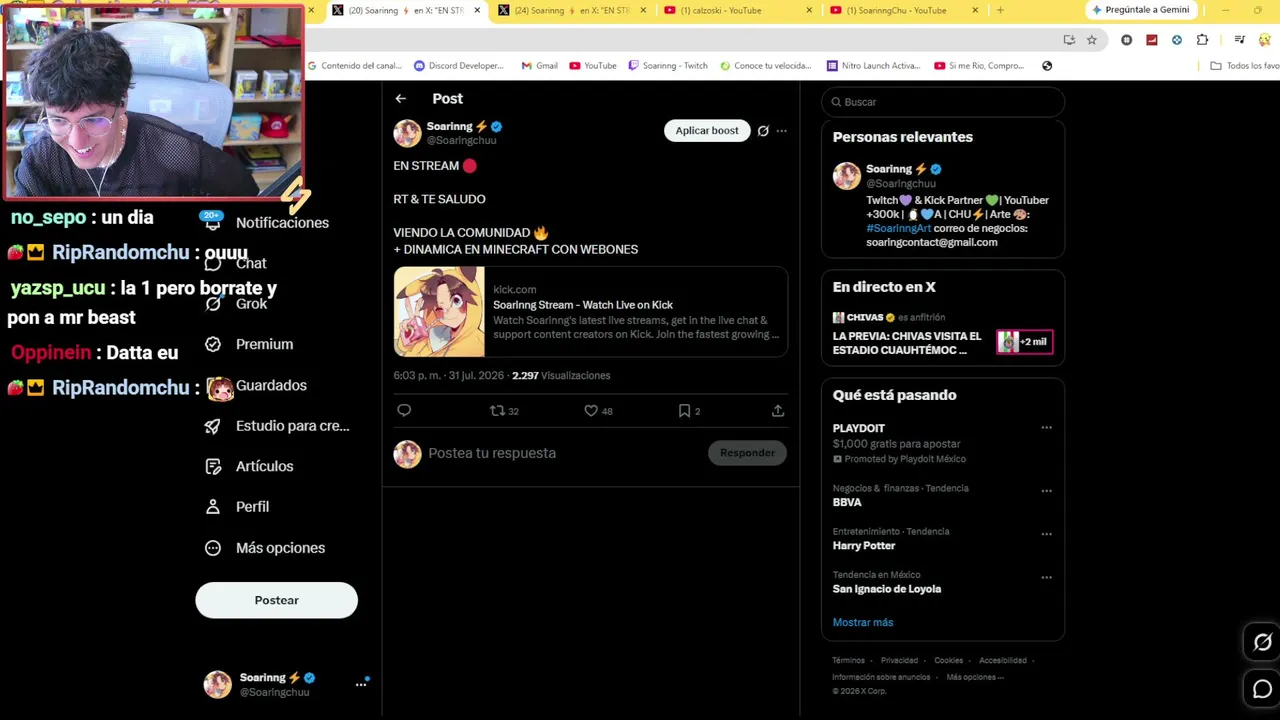Open the CHIVAS live broadcast card
The image size is (1280, 720).
(x=943, y=334)
